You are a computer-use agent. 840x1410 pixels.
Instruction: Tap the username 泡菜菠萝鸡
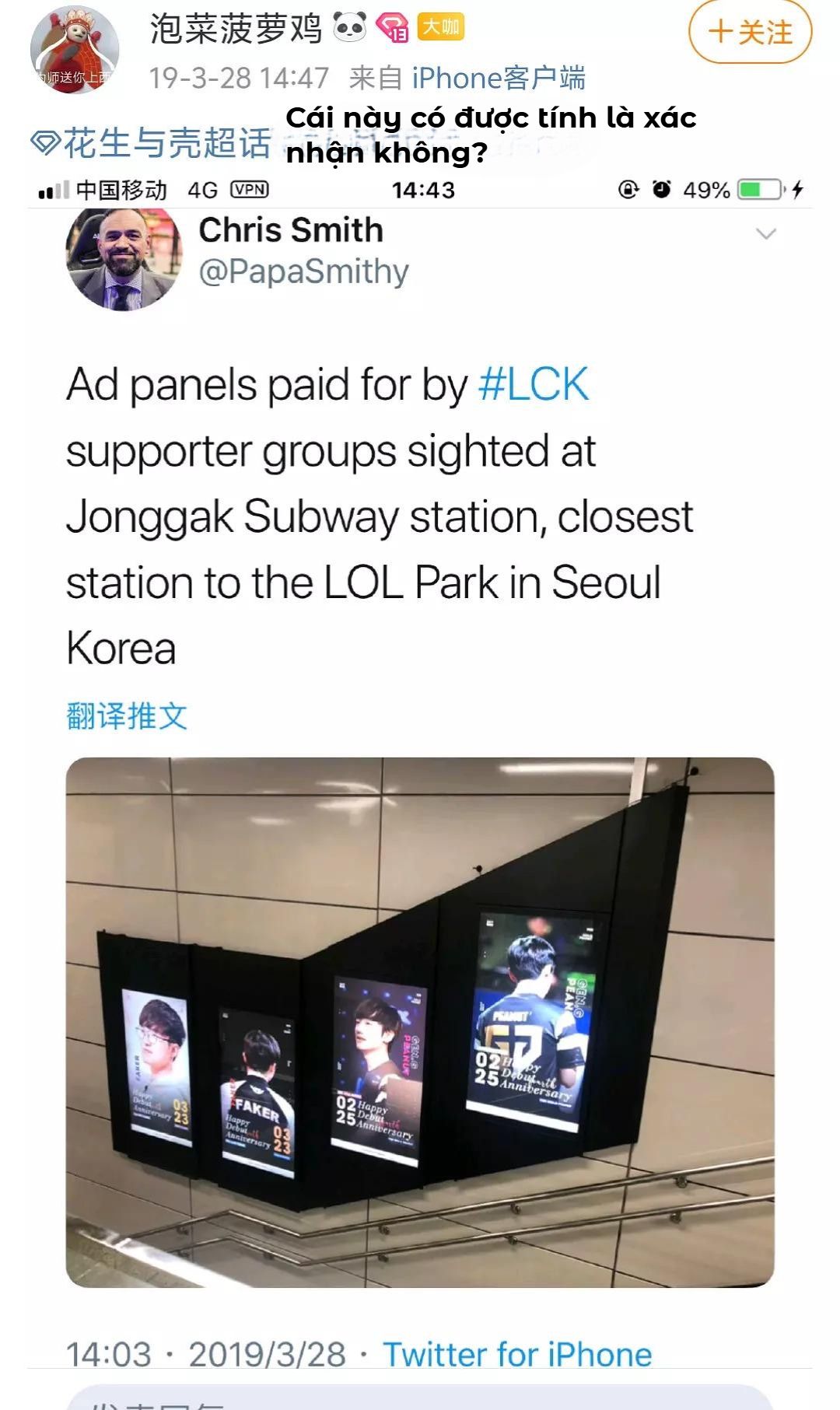pyautogui.click(x=236, y=29)
